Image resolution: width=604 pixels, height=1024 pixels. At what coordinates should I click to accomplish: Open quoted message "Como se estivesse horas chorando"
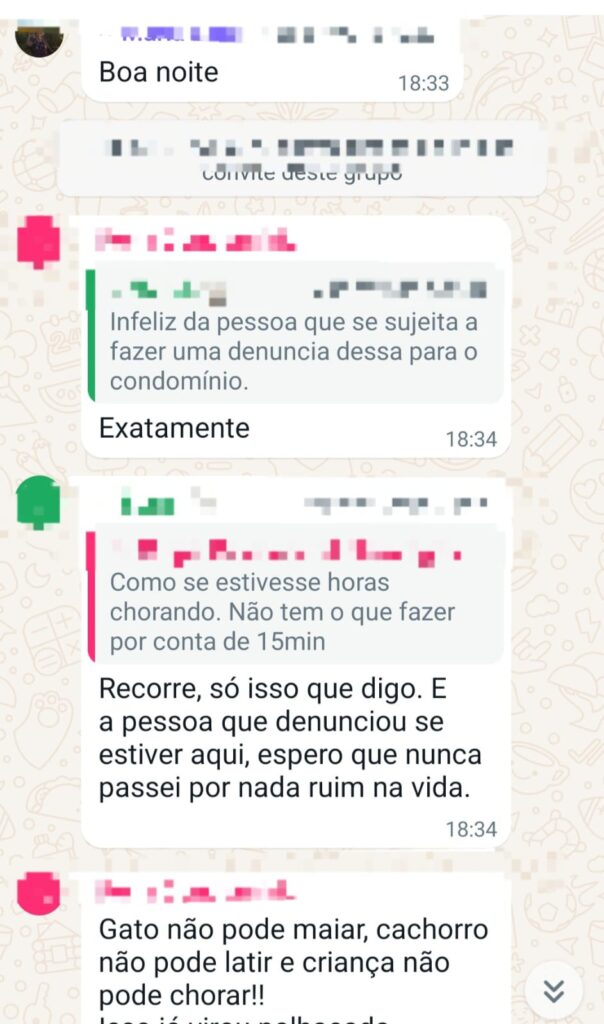pyautogui.click(x=294, y=596)
